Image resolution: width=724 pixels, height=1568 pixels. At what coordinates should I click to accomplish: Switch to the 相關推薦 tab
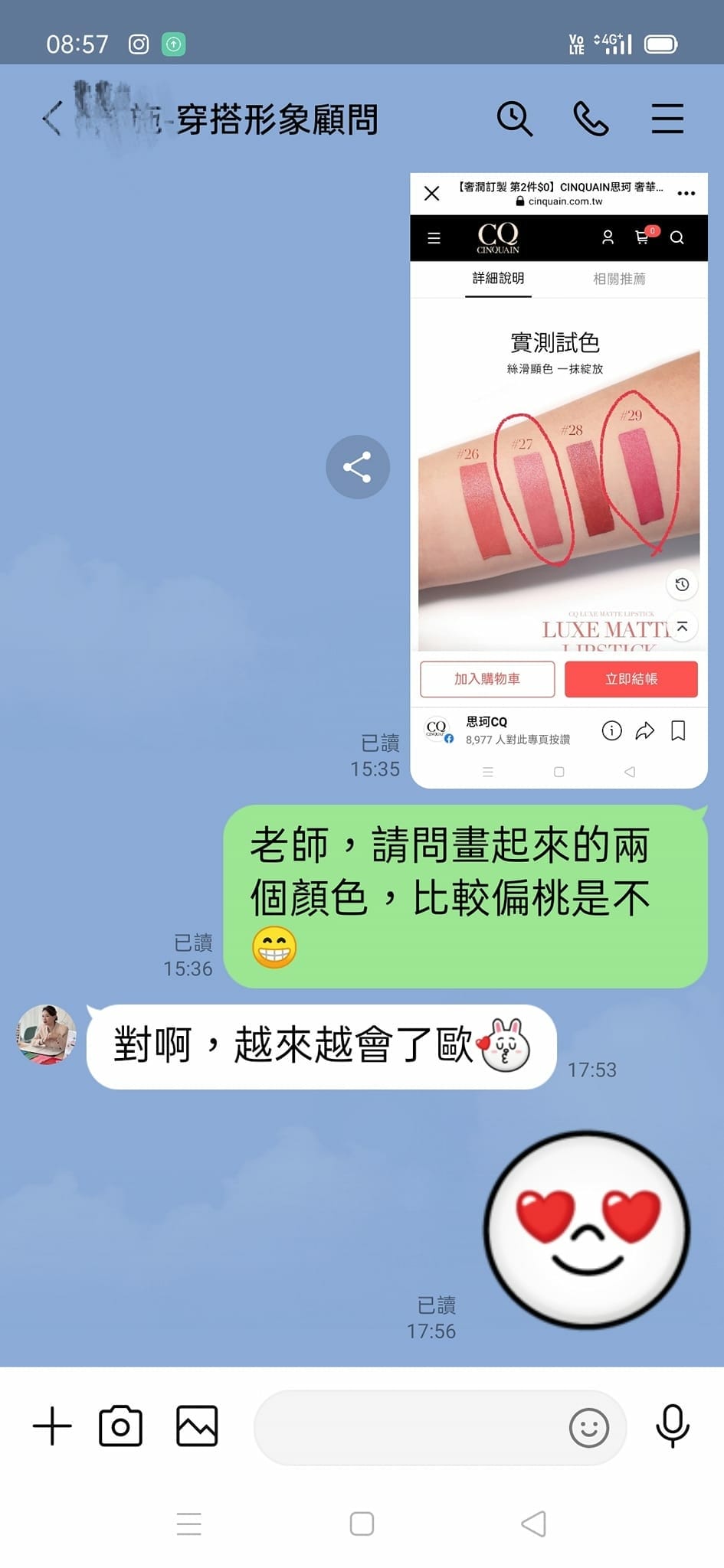(x=618, y=279)
